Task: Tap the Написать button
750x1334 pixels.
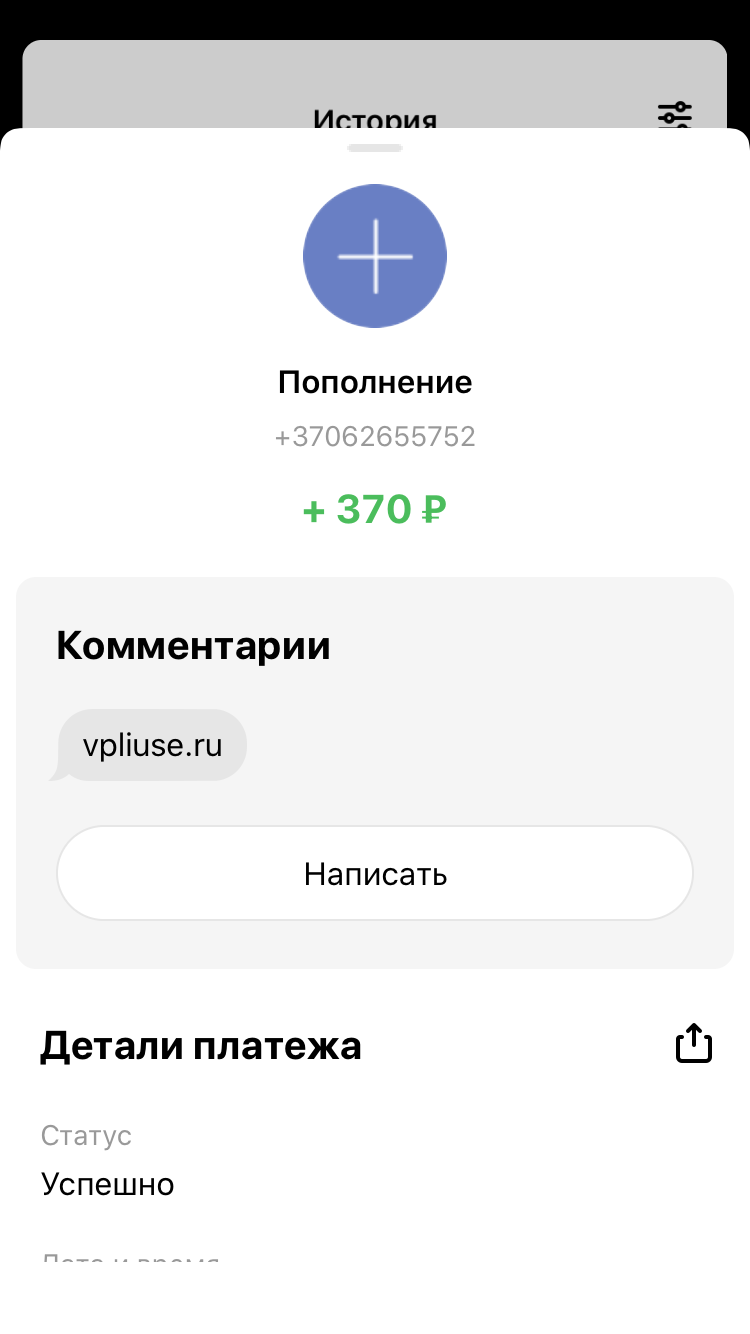Action: pos(375,873)
